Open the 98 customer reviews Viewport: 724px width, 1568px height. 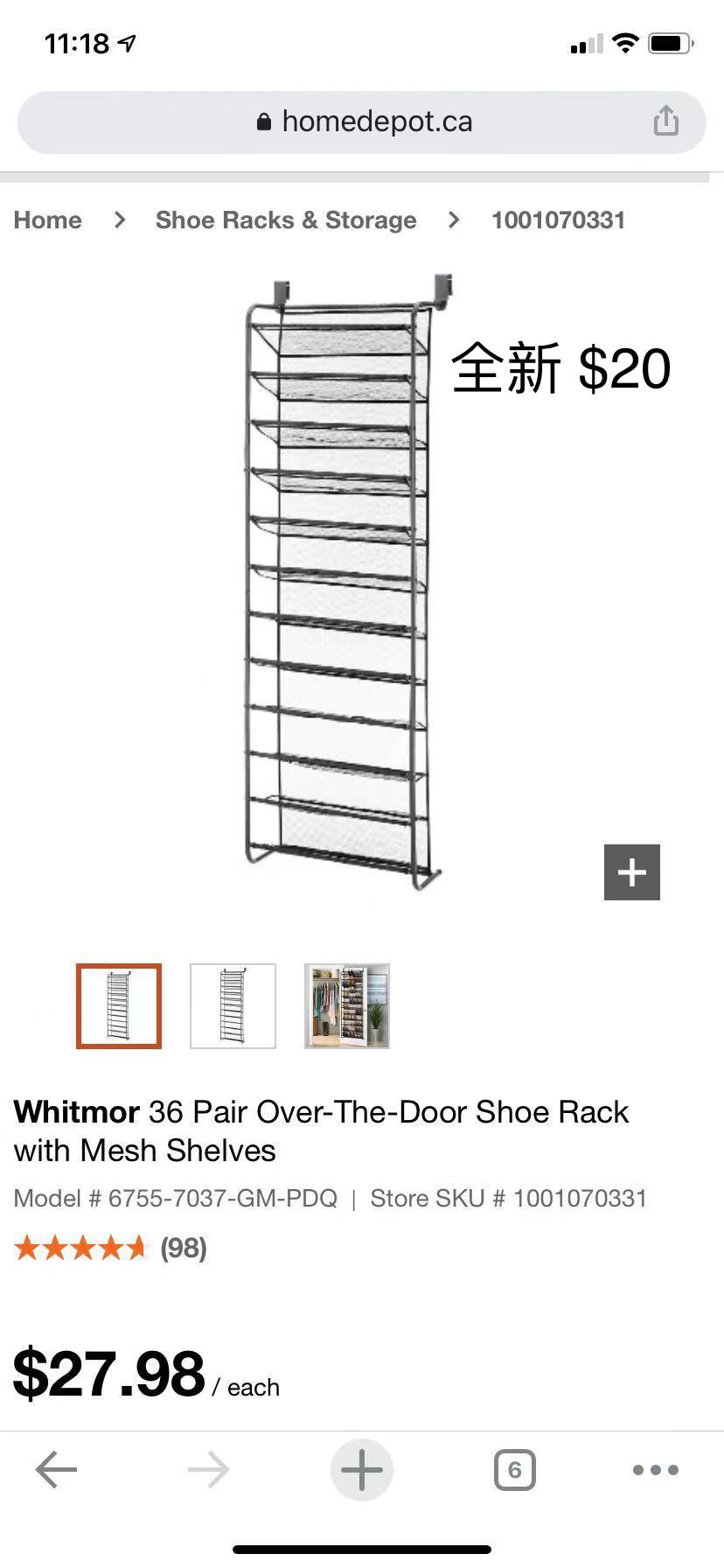point(183,1248)
